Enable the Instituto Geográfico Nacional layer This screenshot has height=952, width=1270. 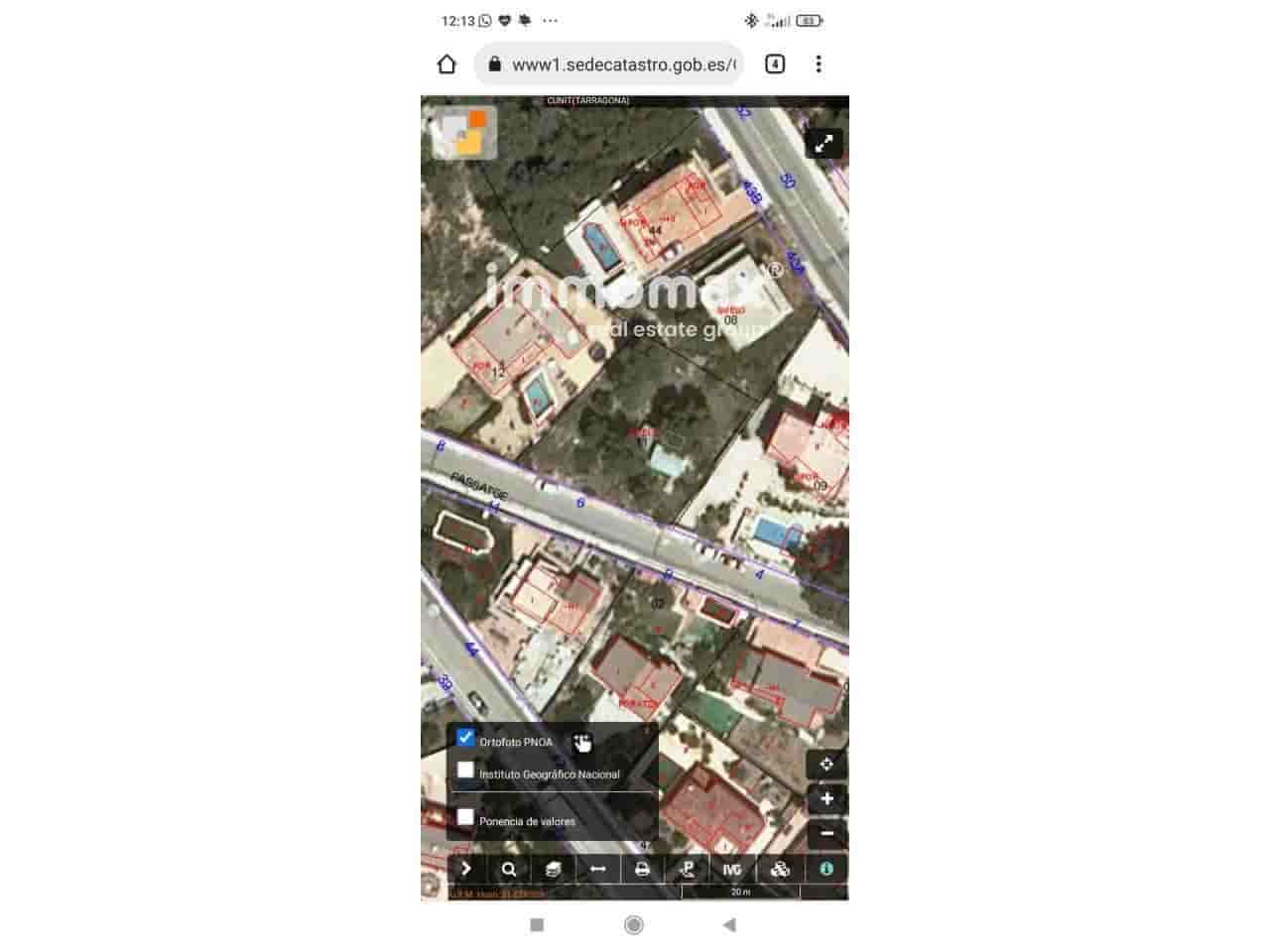[x=465, y=771]
